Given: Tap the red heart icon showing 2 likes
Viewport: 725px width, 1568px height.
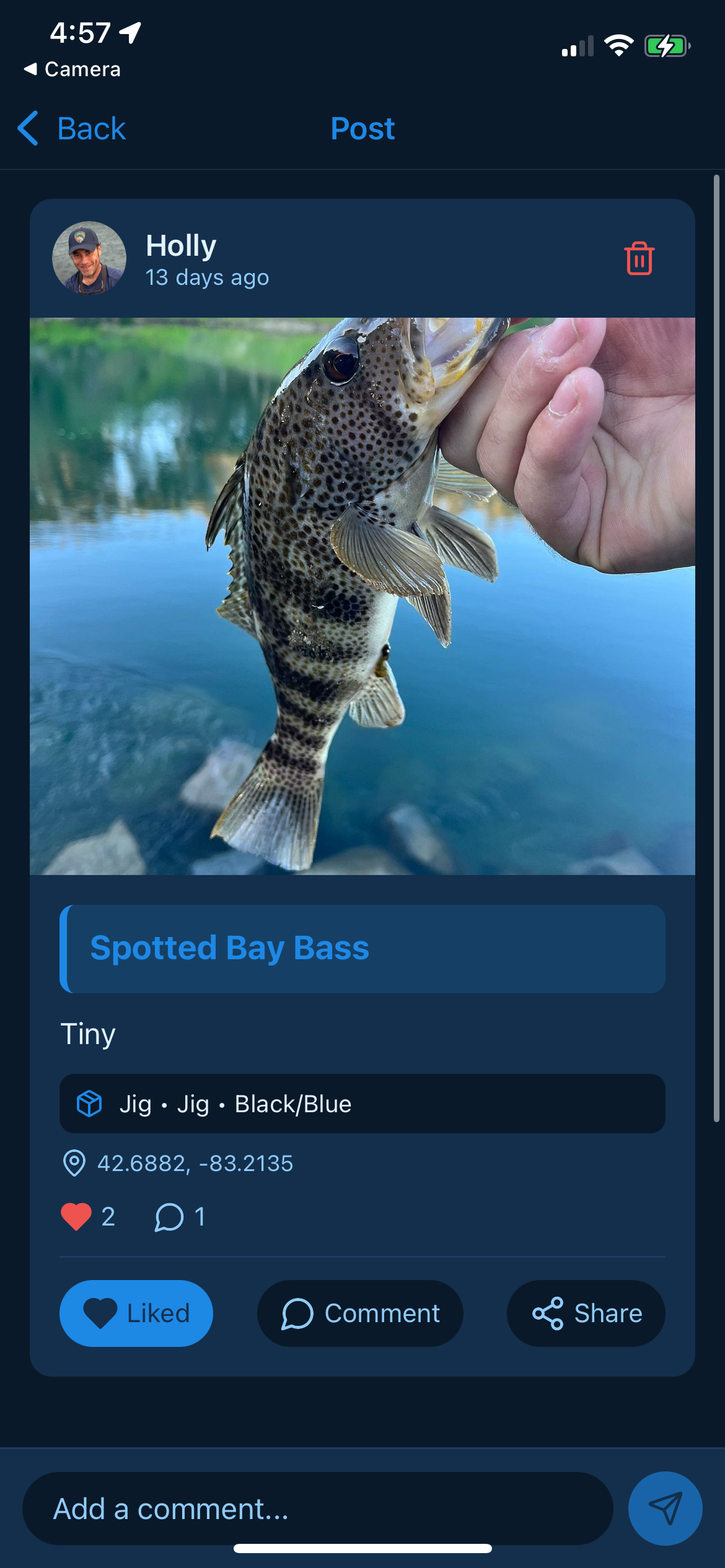Looking at the screenshot, I should [76, 1216].
